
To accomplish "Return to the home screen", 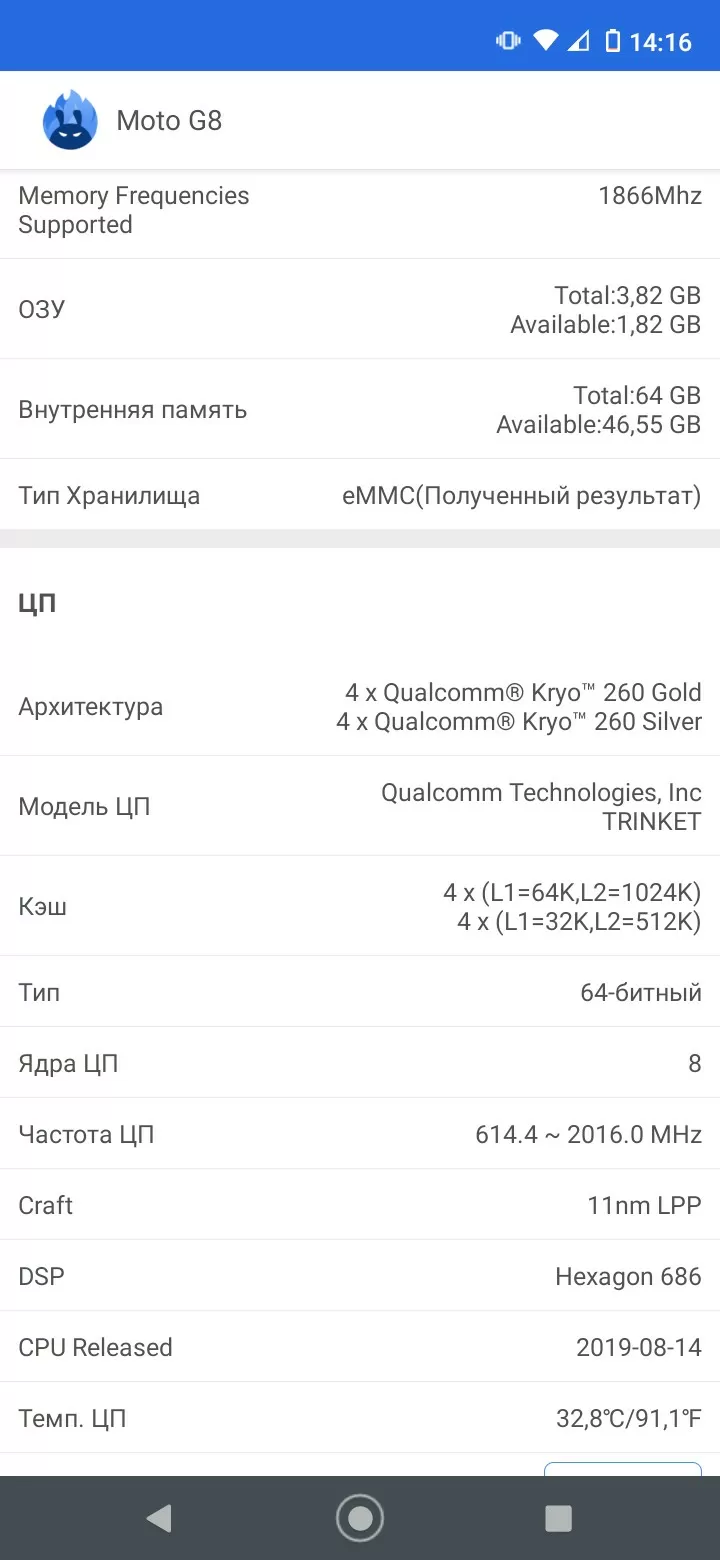I will click(x=360, y=1518).
